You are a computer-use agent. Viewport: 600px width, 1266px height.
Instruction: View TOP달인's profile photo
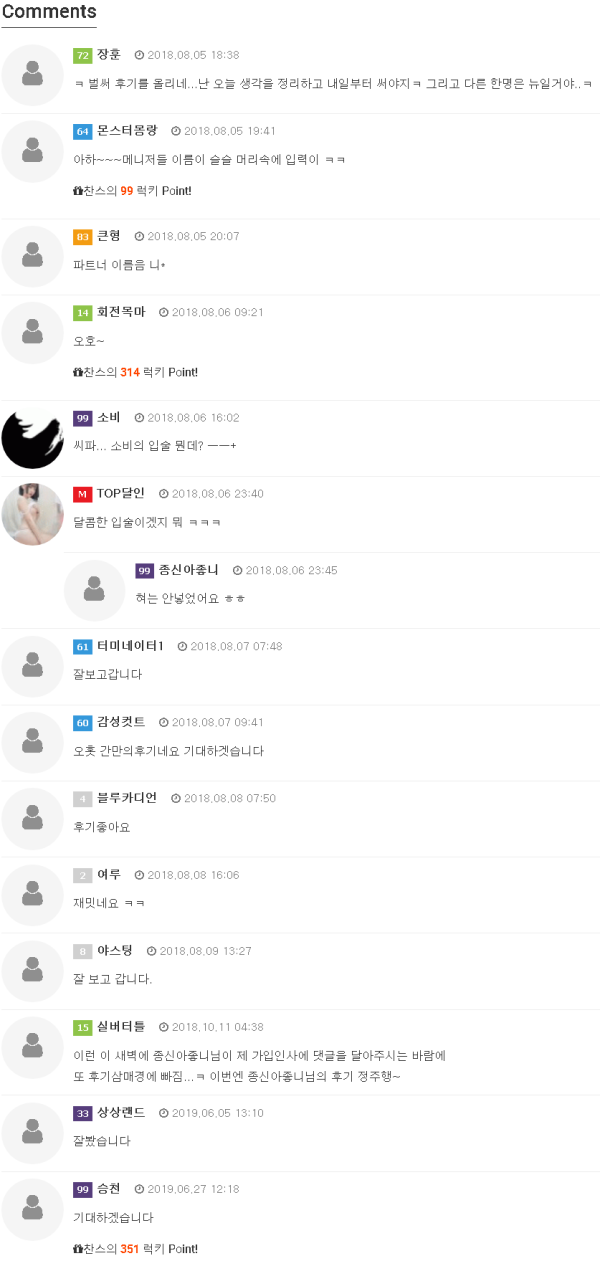coord(32,514)
